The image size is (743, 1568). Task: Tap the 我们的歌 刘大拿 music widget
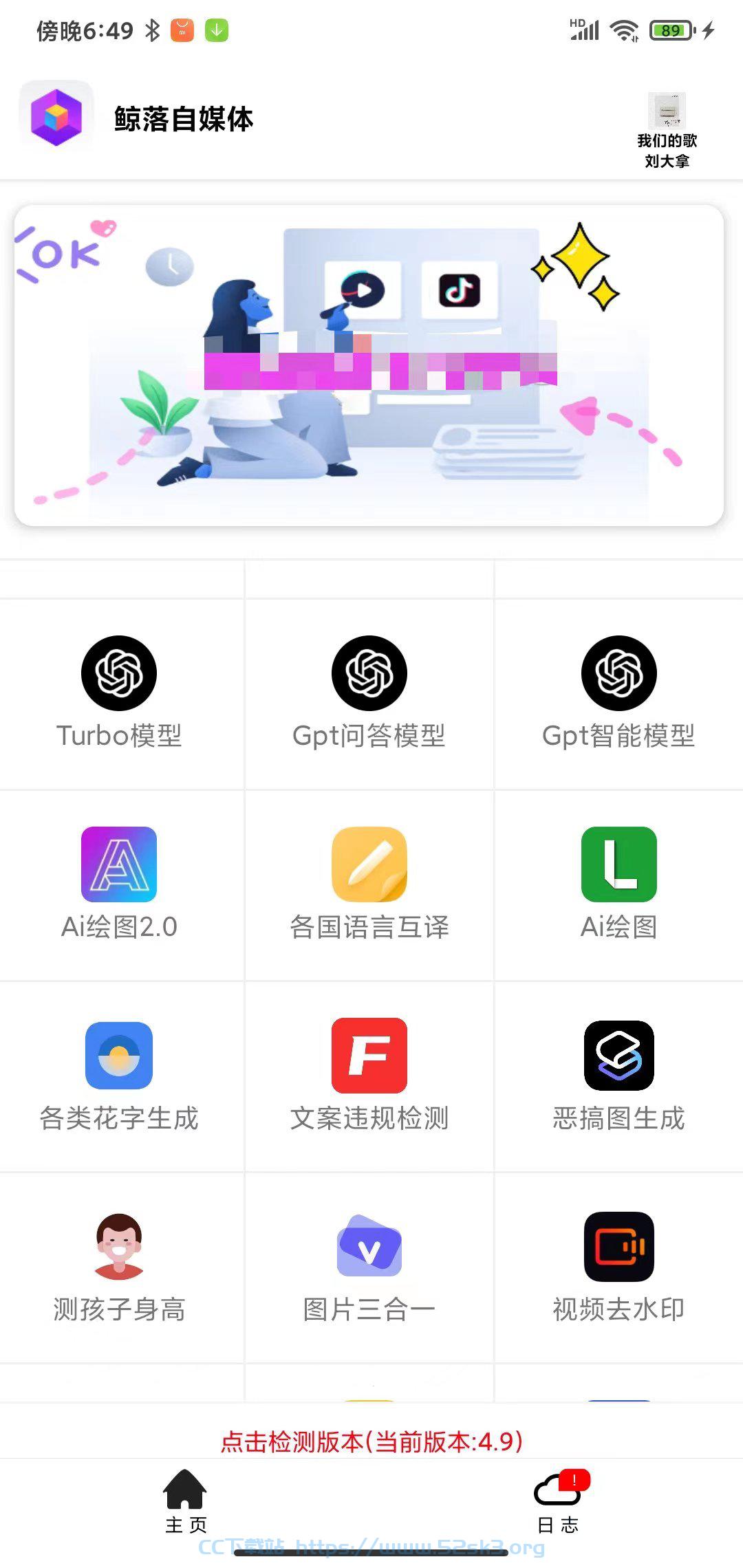(667, 131)
